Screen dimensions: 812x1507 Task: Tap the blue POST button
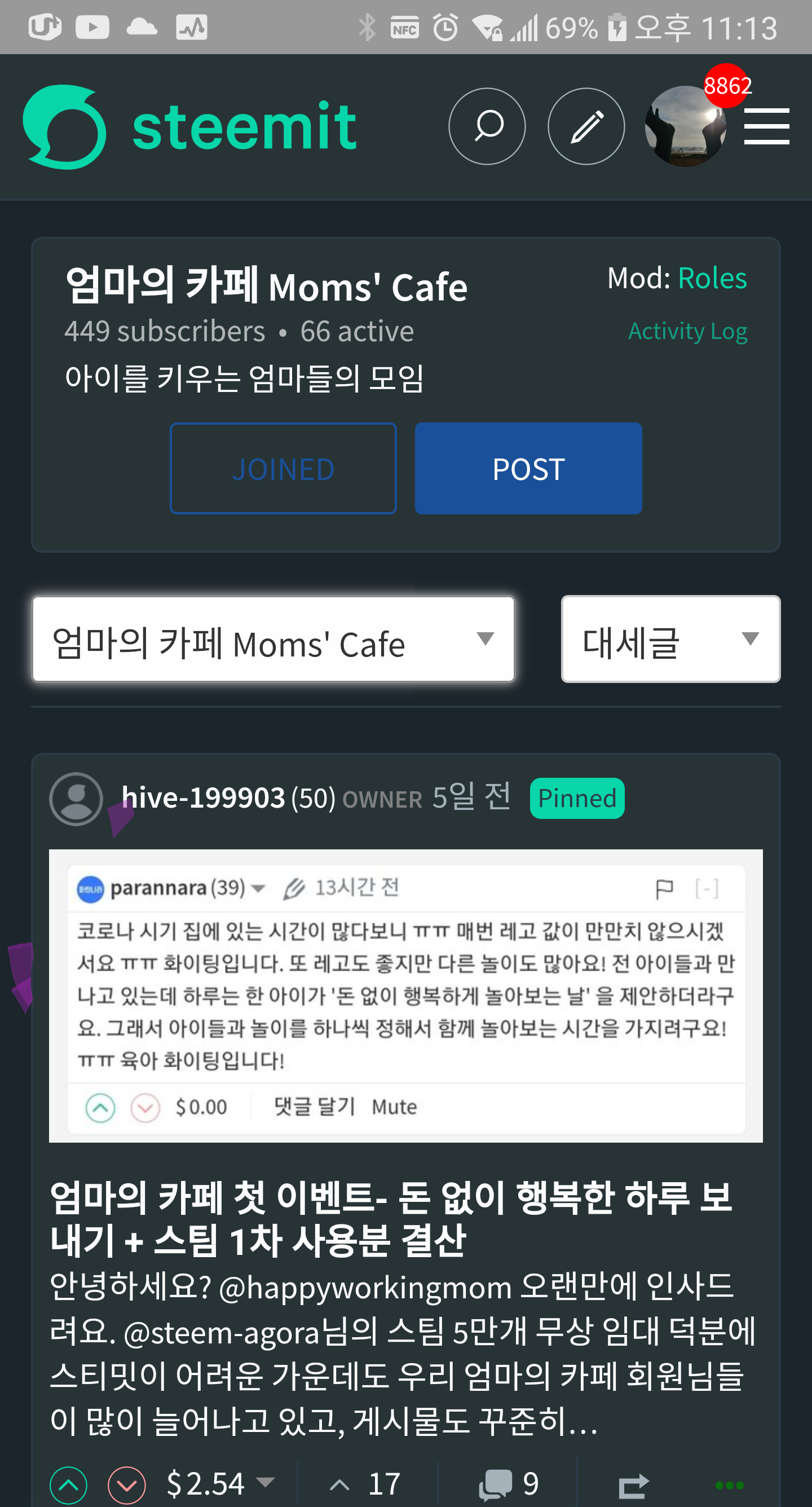click(x=528, y=469)
